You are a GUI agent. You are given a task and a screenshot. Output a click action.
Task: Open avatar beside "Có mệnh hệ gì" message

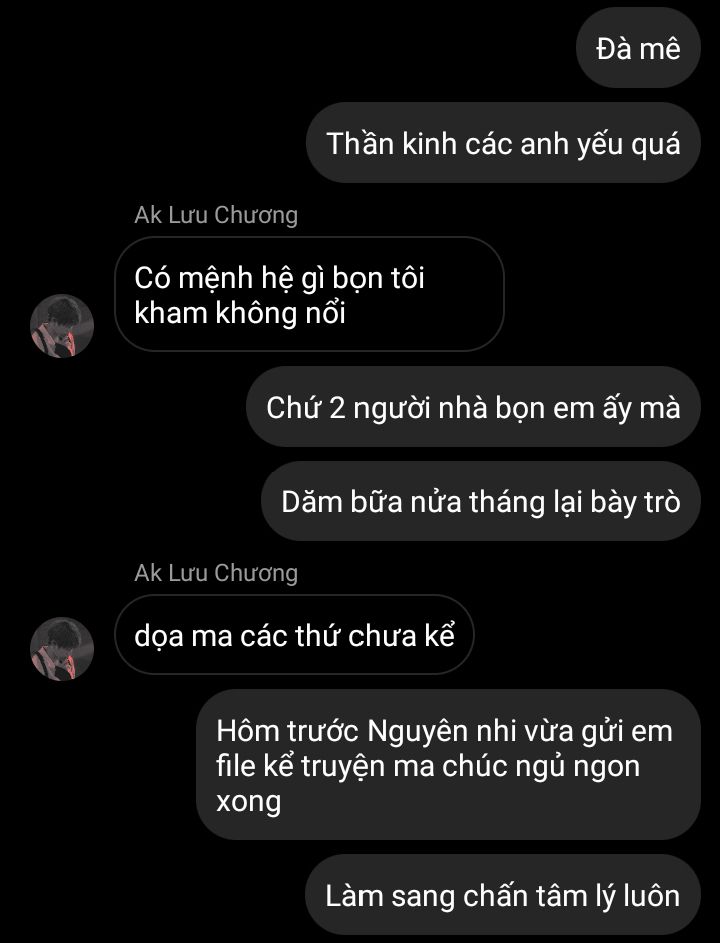(x=62, y=326)
